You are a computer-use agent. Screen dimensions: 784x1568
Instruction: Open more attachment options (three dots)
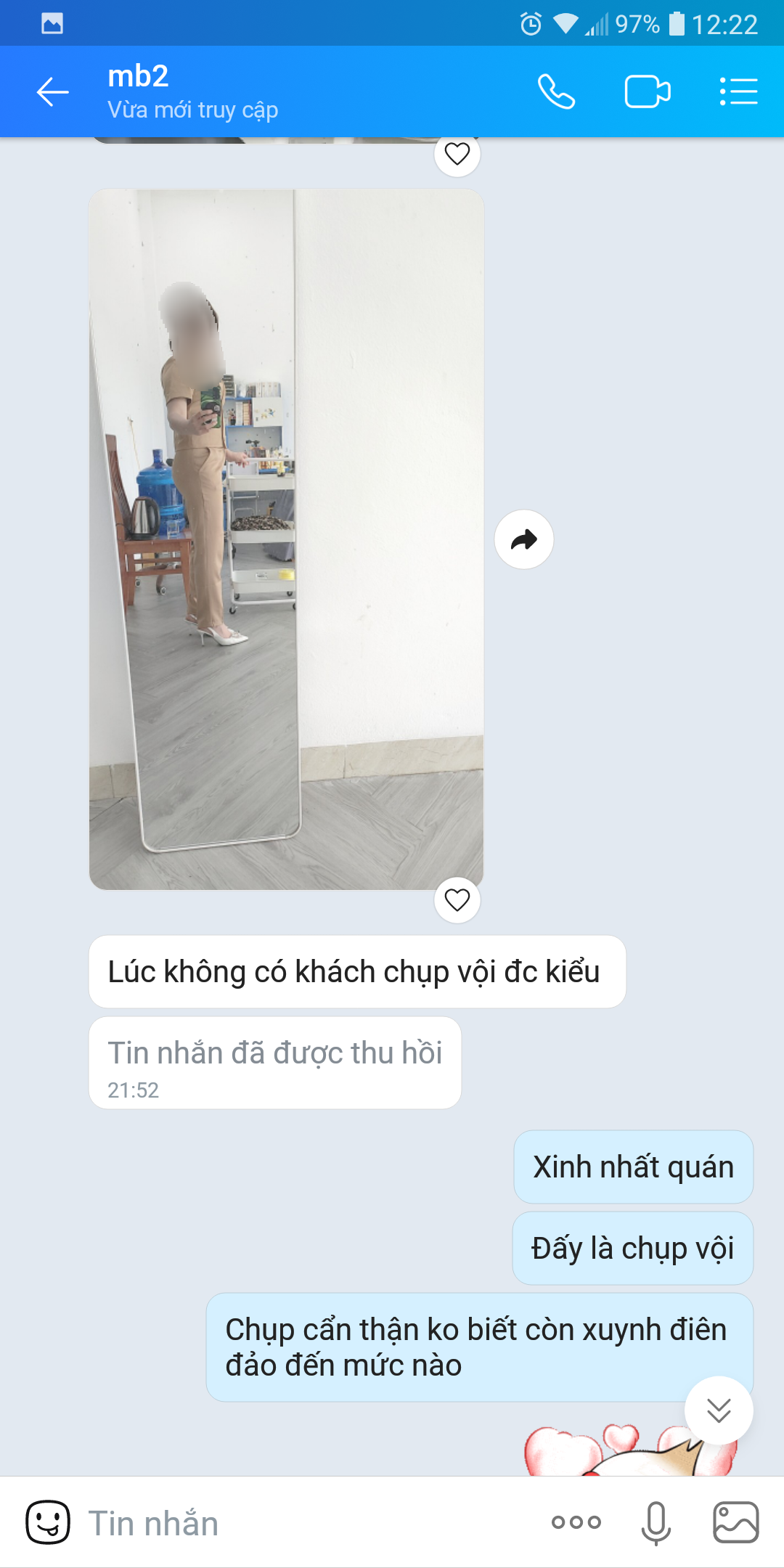point(576,1522)
